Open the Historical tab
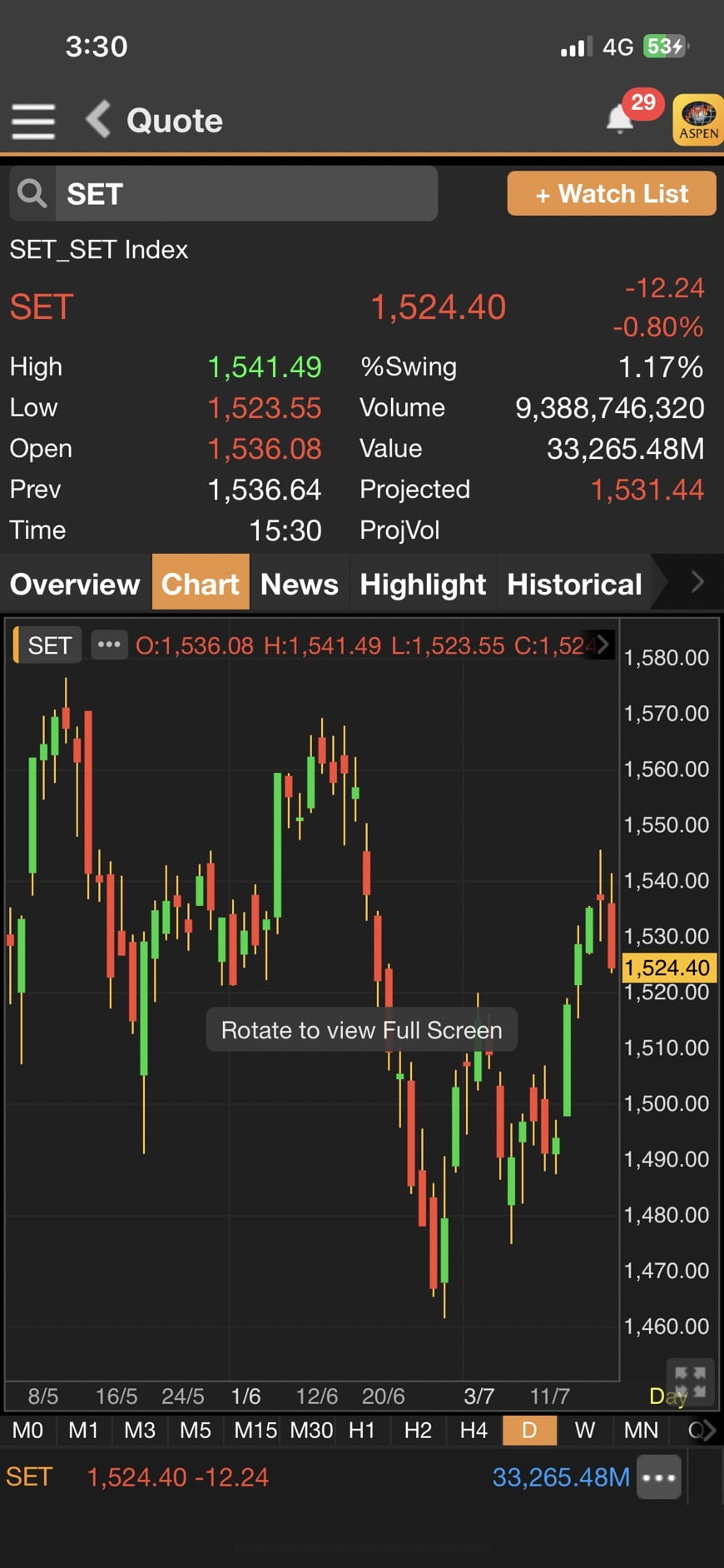Viewport: 724px width, 1568px height. point(574,584)
